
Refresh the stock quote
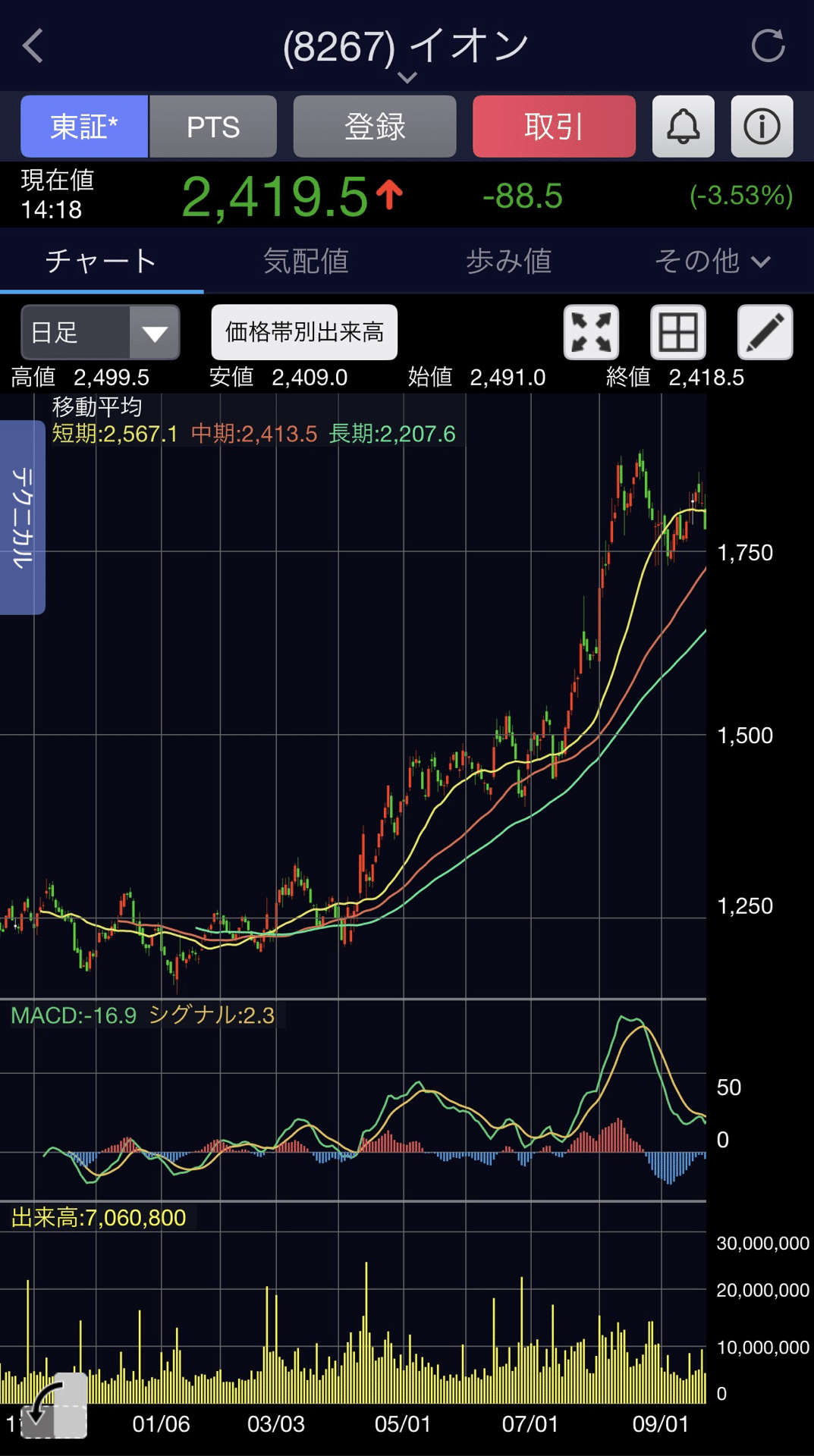pyautogui.click(x=767, y=46)
